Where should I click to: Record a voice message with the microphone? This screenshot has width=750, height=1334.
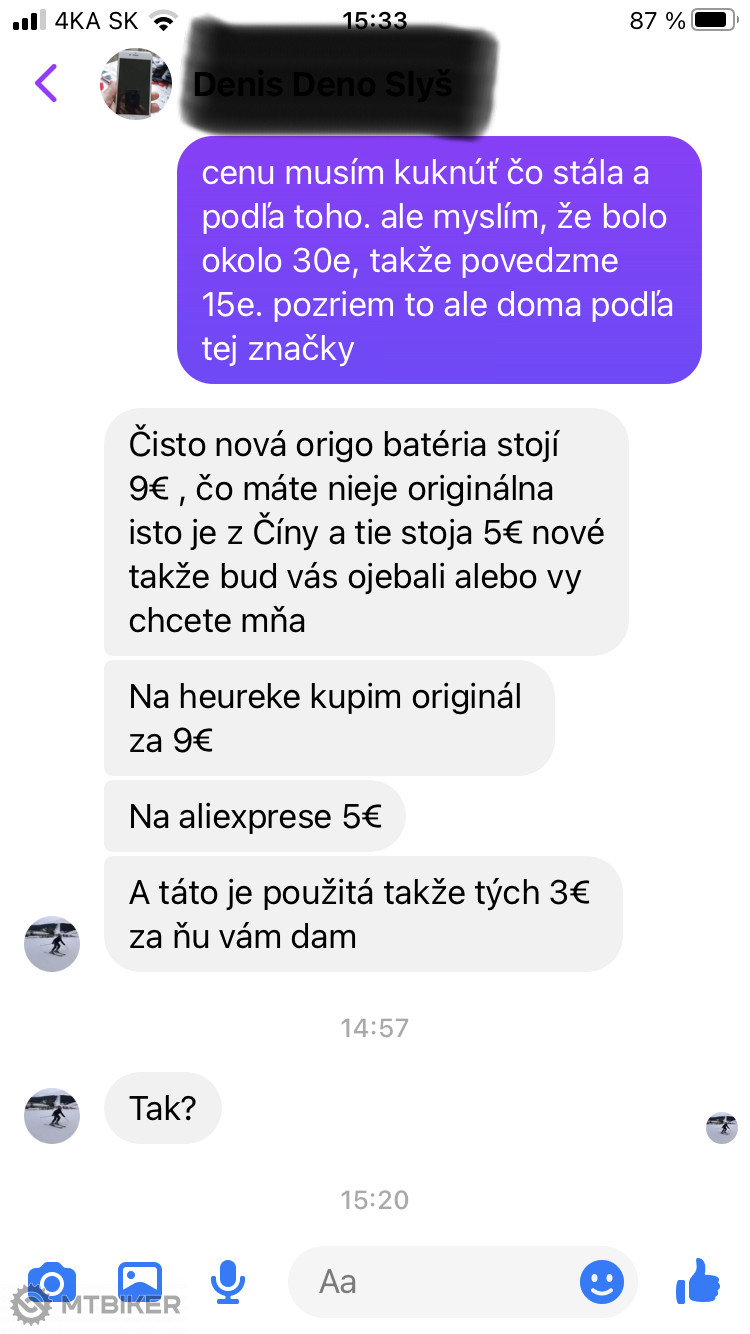coord(228,1282)
